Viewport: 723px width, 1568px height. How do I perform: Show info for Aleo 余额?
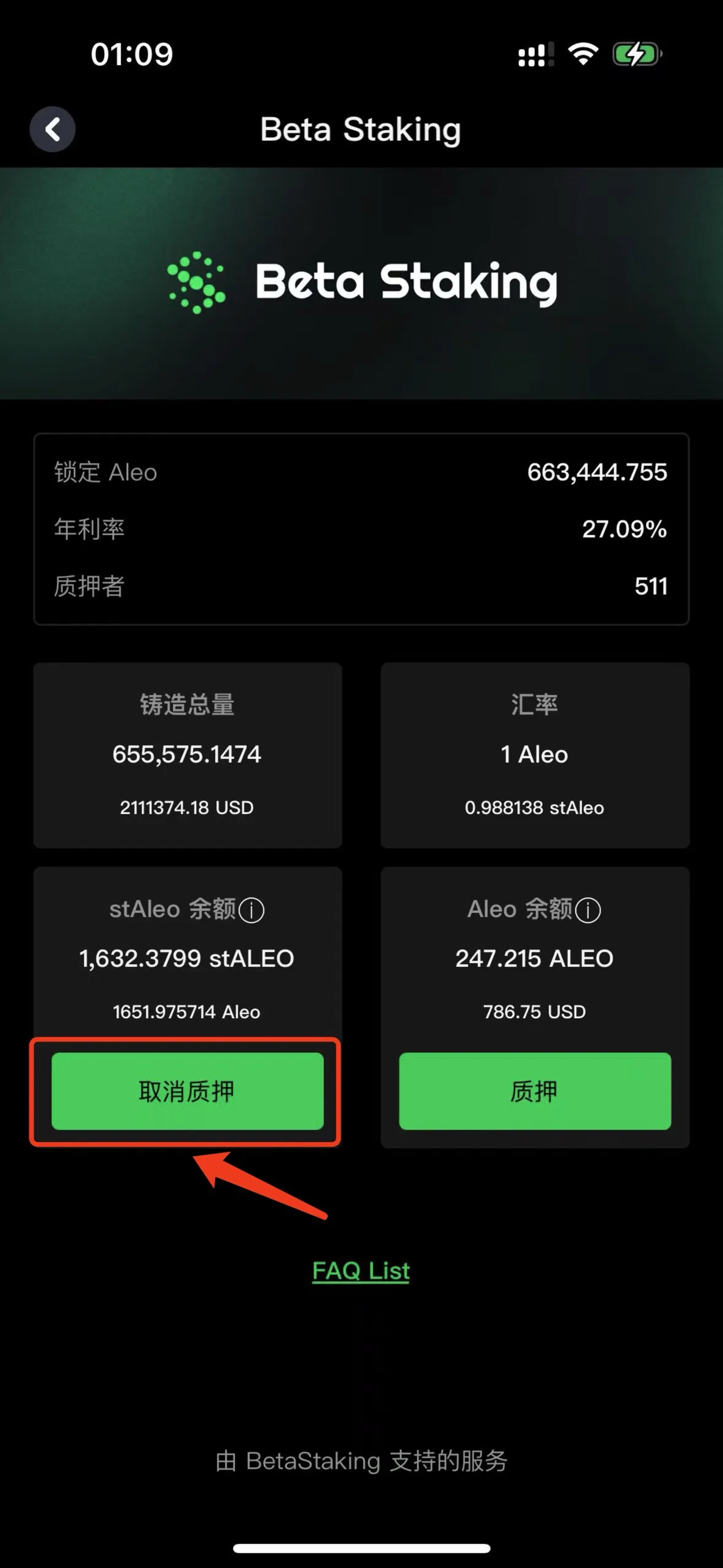click(588, 910)
